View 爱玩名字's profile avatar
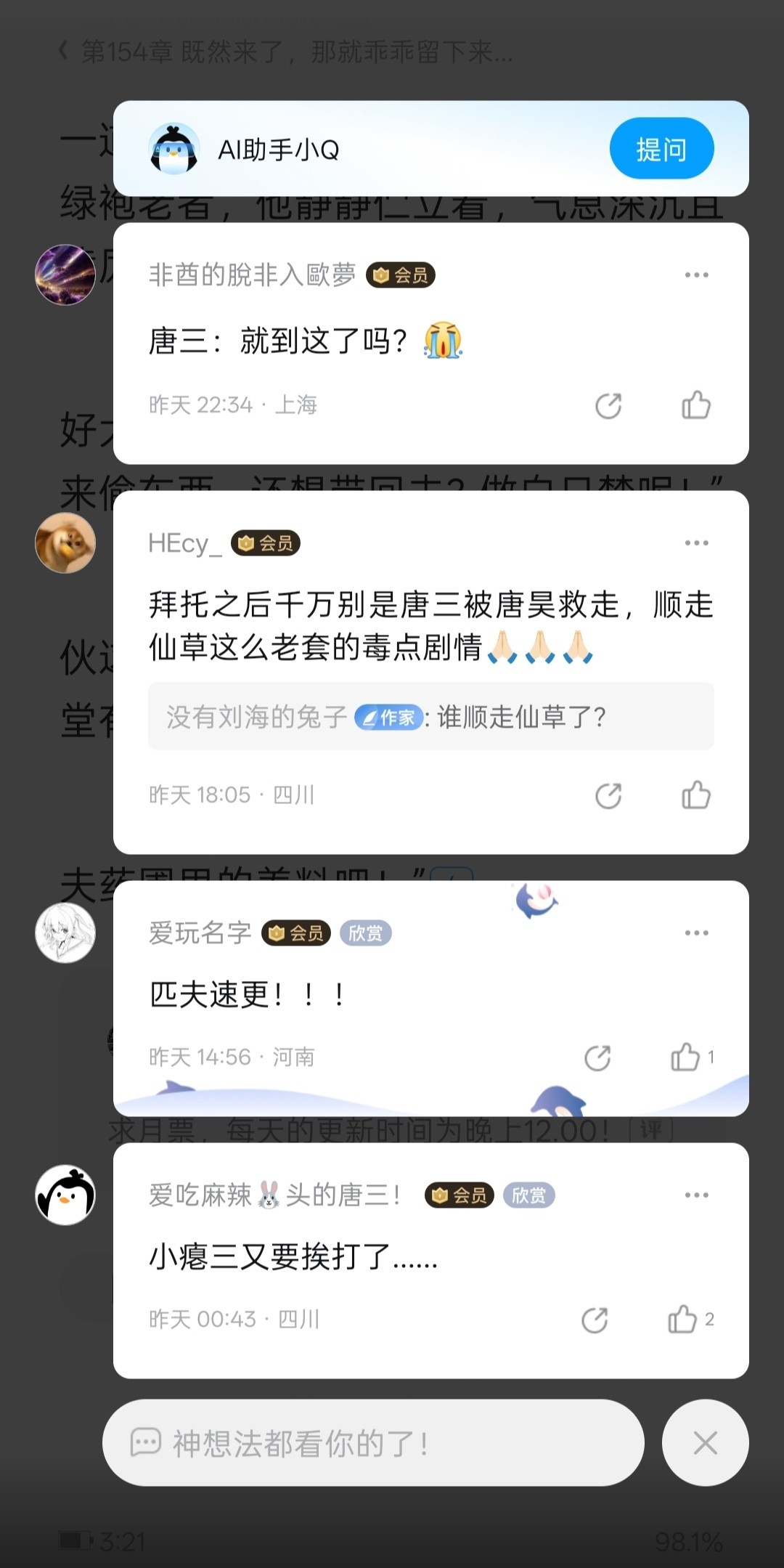The image size is (784, 1568). (x=65, y=933)
